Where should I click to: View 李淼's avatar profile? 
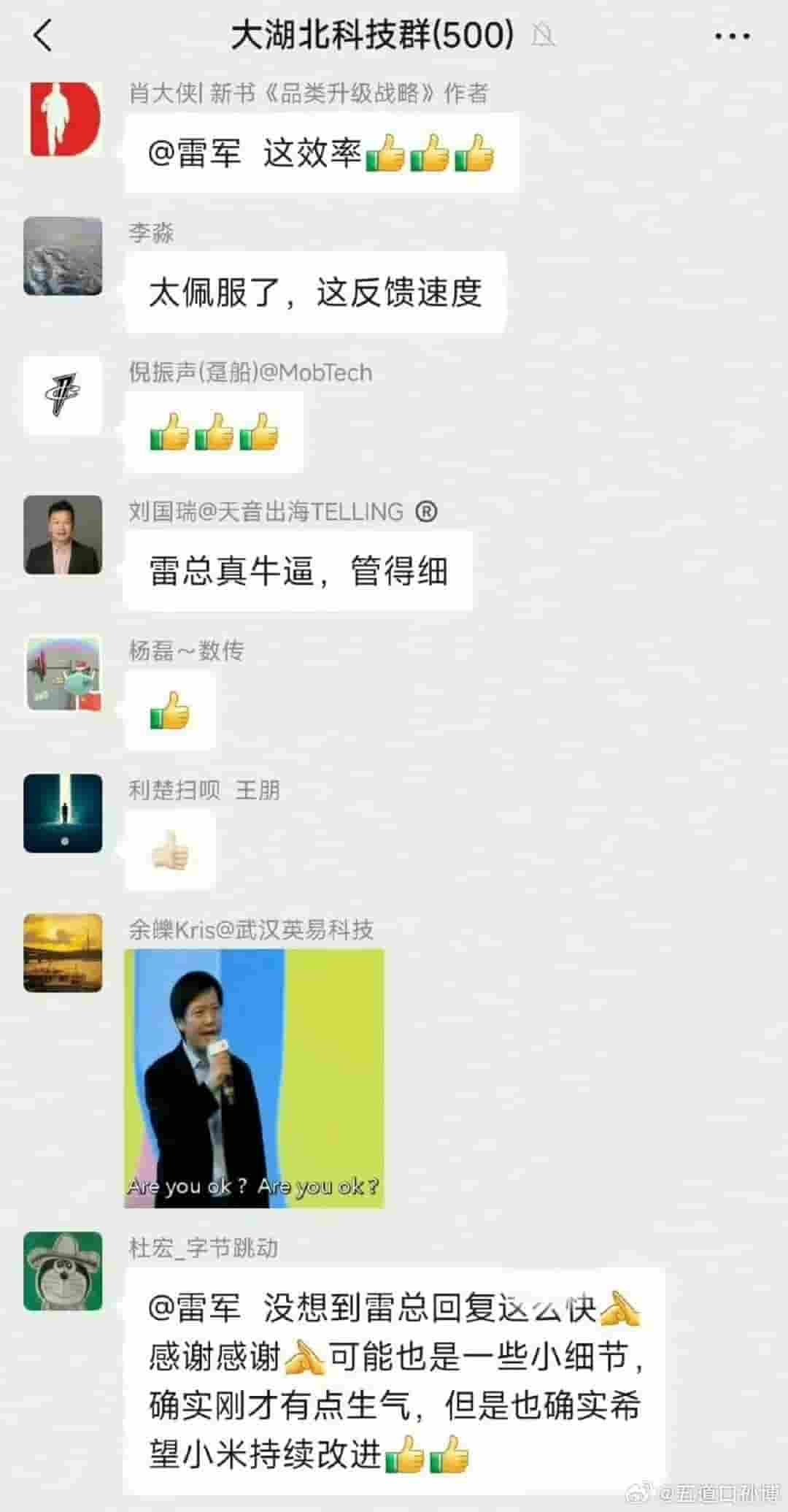tap(63, 256)
